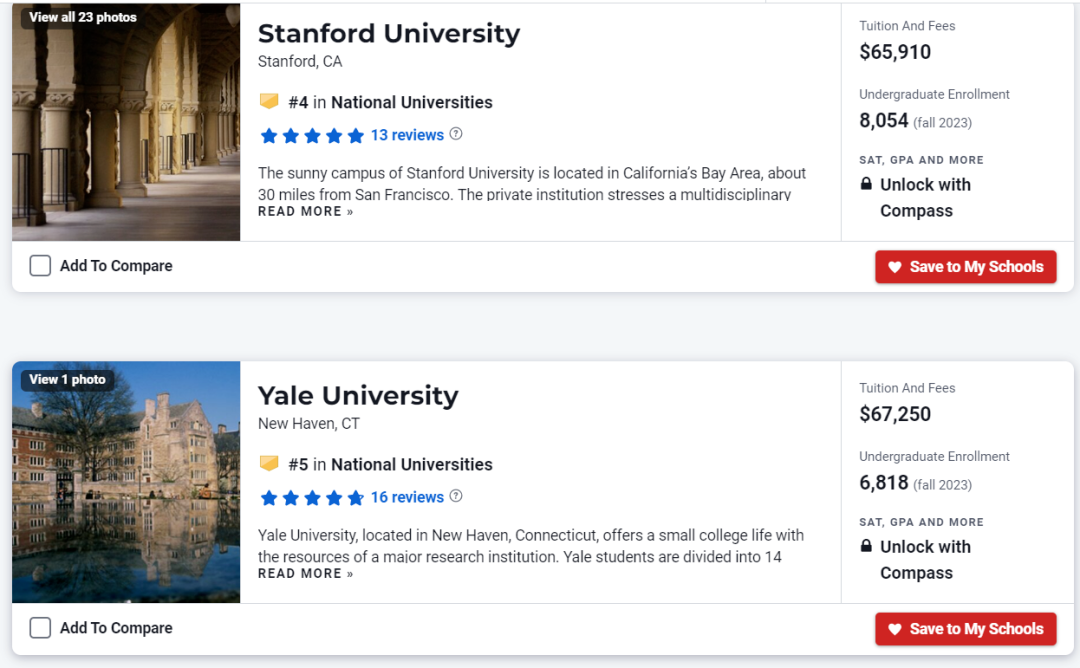Save Stanford University to My Schools
This screenshot has width=1080, height=668.
click(965, 267)
